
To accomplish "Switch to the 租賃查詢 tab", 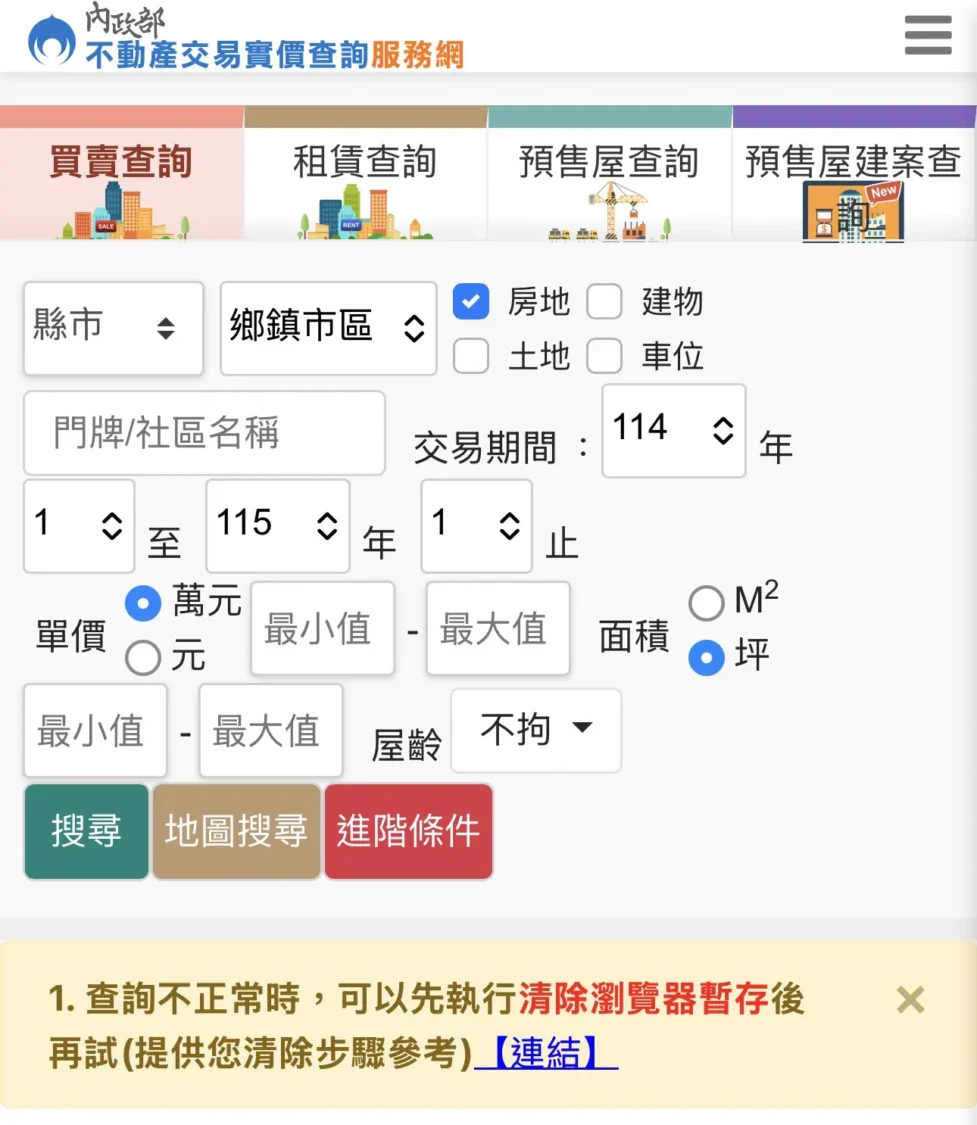I will [x=365, y=175].
